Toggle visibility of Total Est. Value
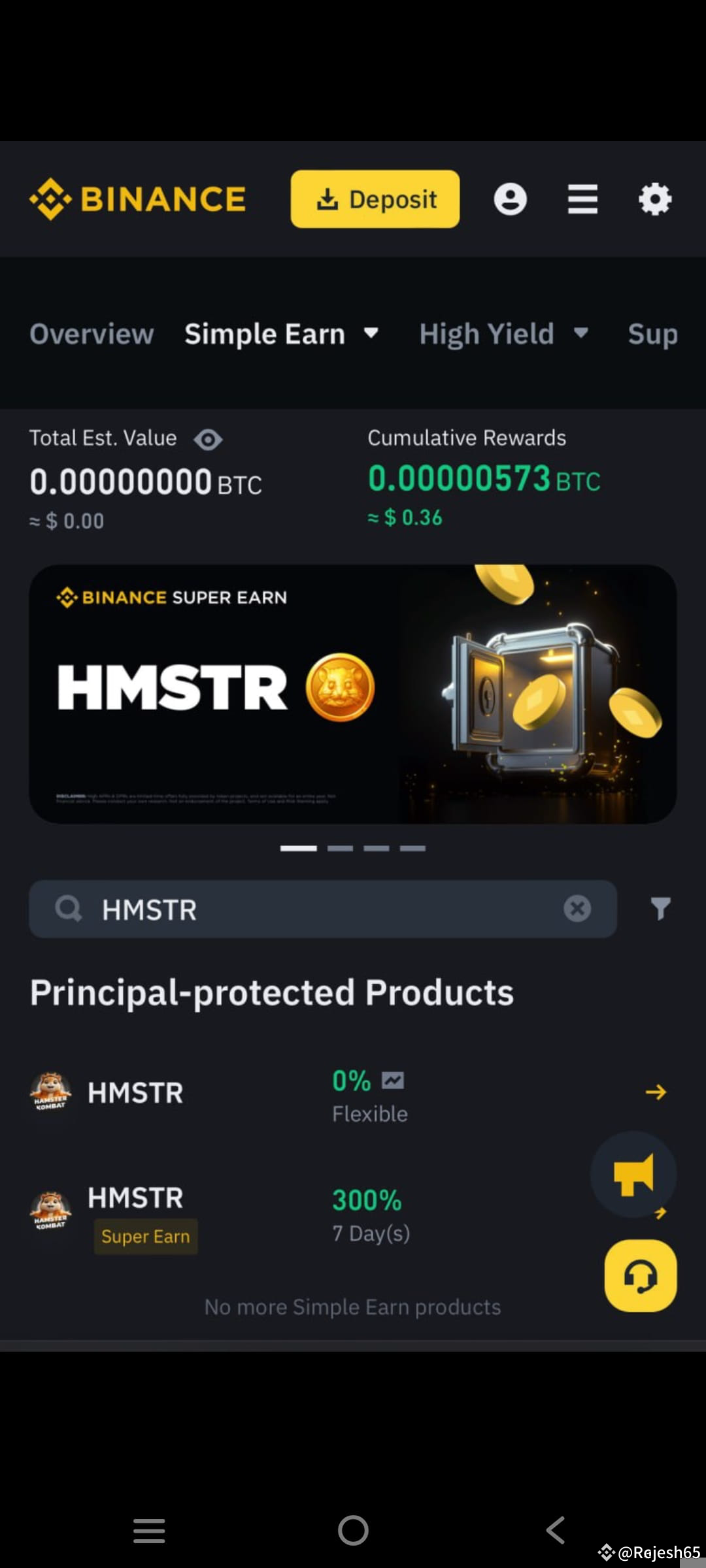 point(208,440)
